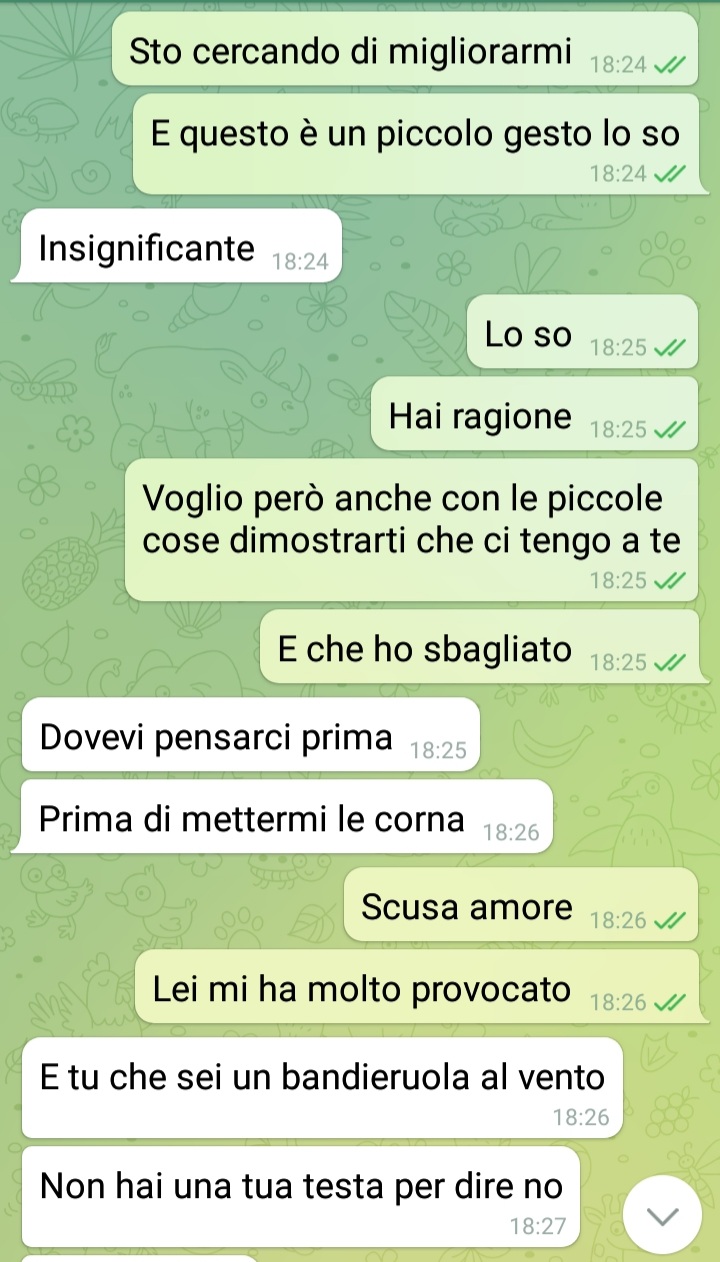The height and width of the screenshot is (1262, 720).
Task: Select the "Scusa amore" message bubble
Action: [519, 907]
